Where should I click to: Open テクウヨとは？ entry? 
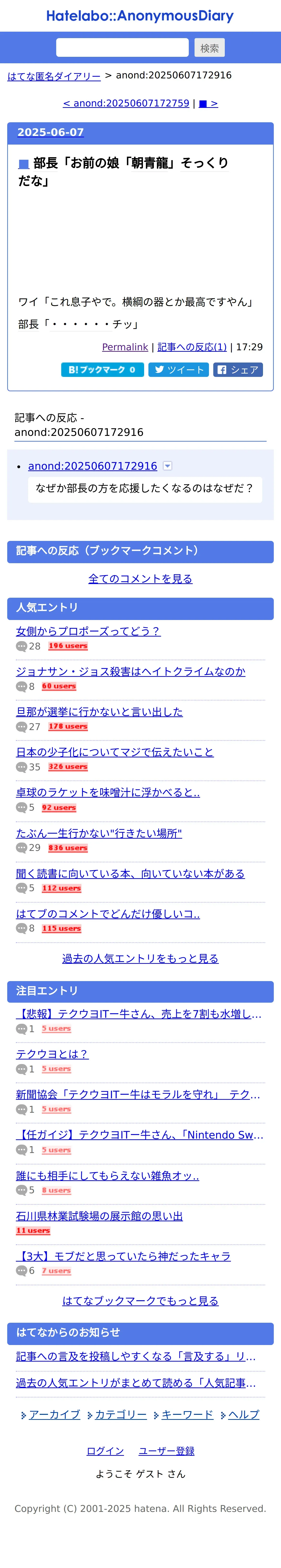[52, 1054]
